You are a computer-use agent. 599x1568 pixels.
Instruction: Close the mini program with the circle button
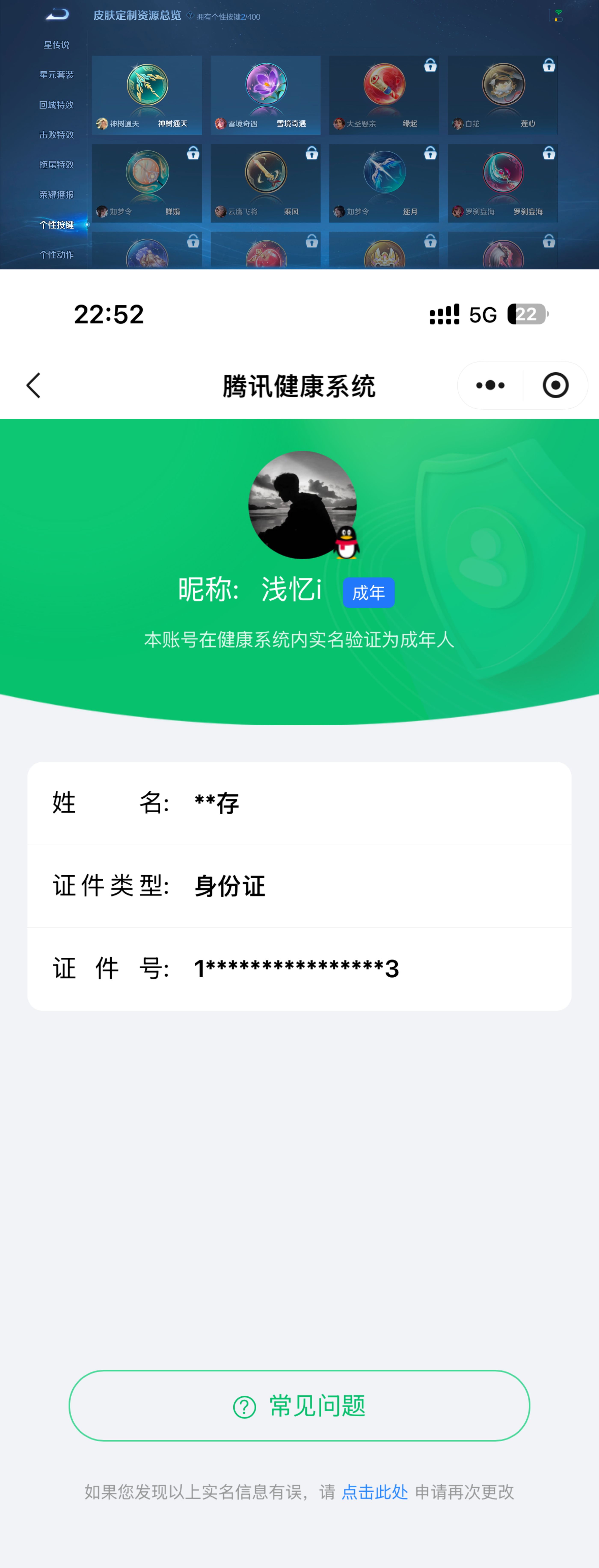(x=555, y=385)
